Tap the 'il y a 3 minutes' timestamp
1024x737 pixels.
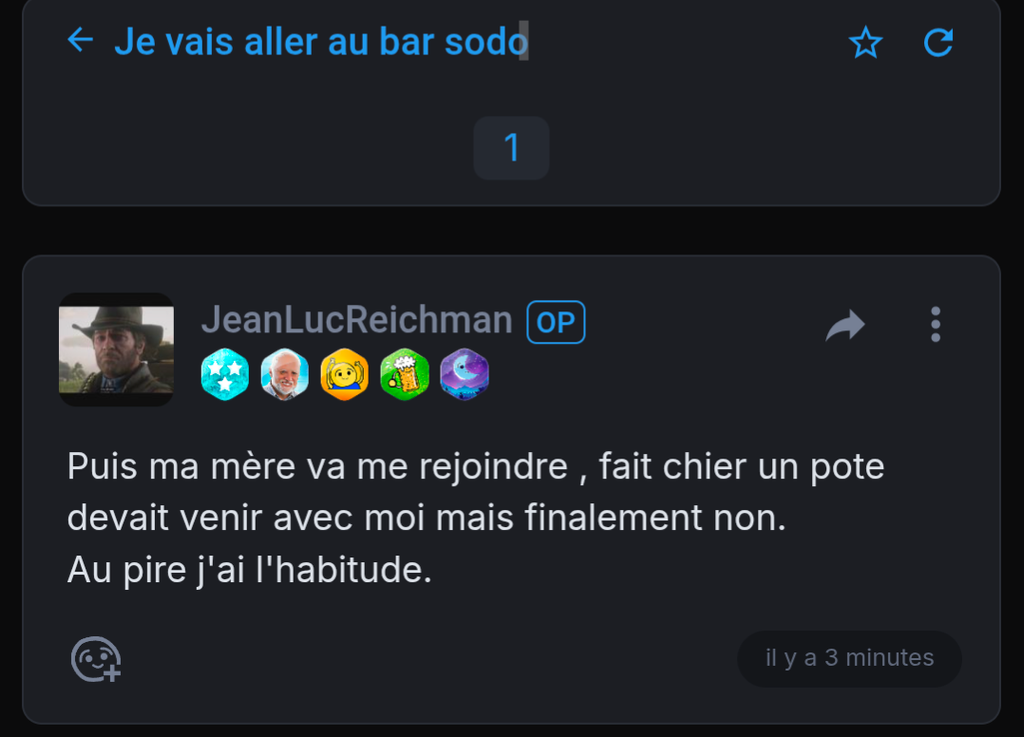point(849,658)
